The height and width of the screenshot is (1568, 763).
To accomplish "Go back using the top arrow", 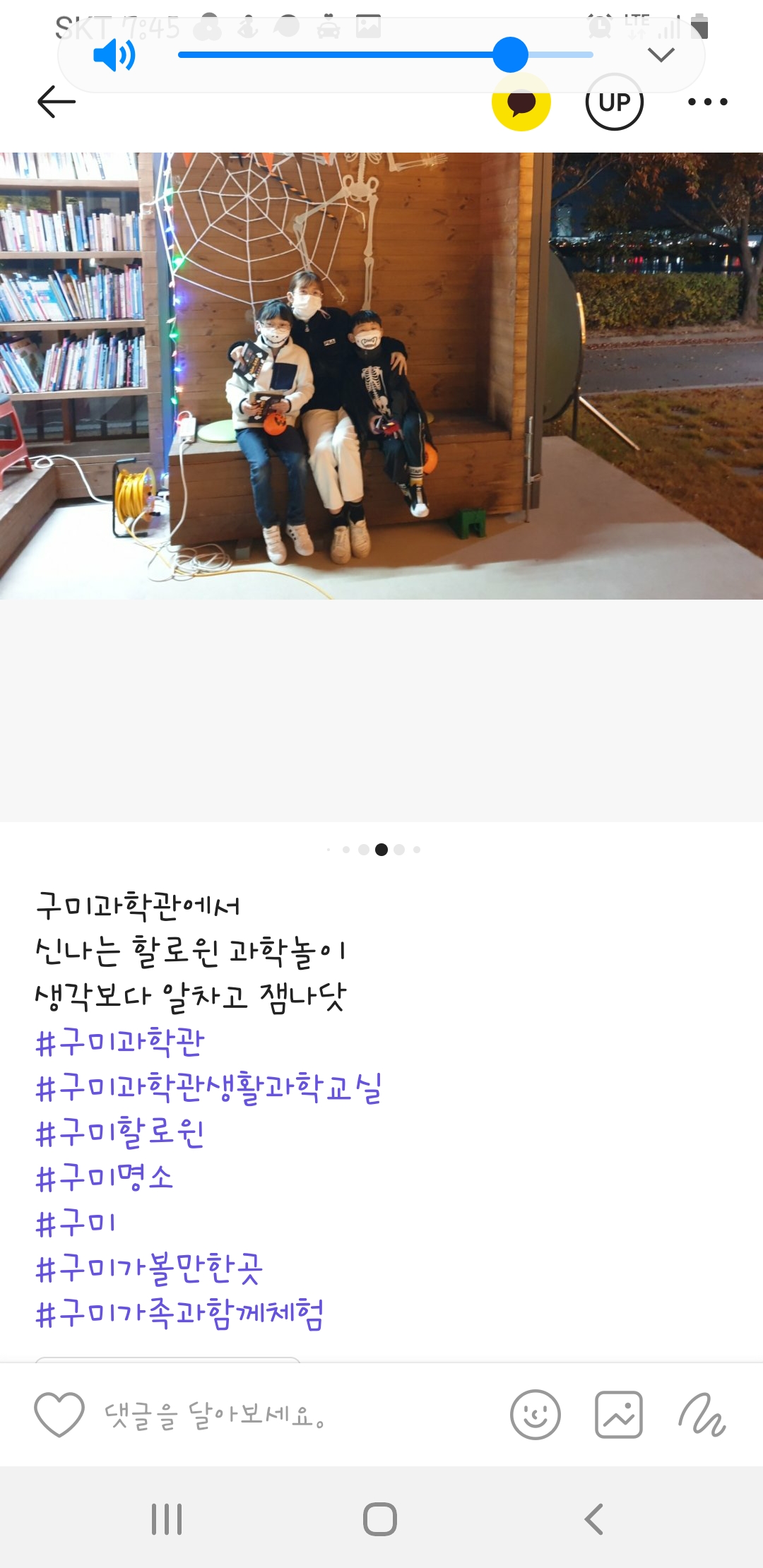I will click(x=57, y=102).
